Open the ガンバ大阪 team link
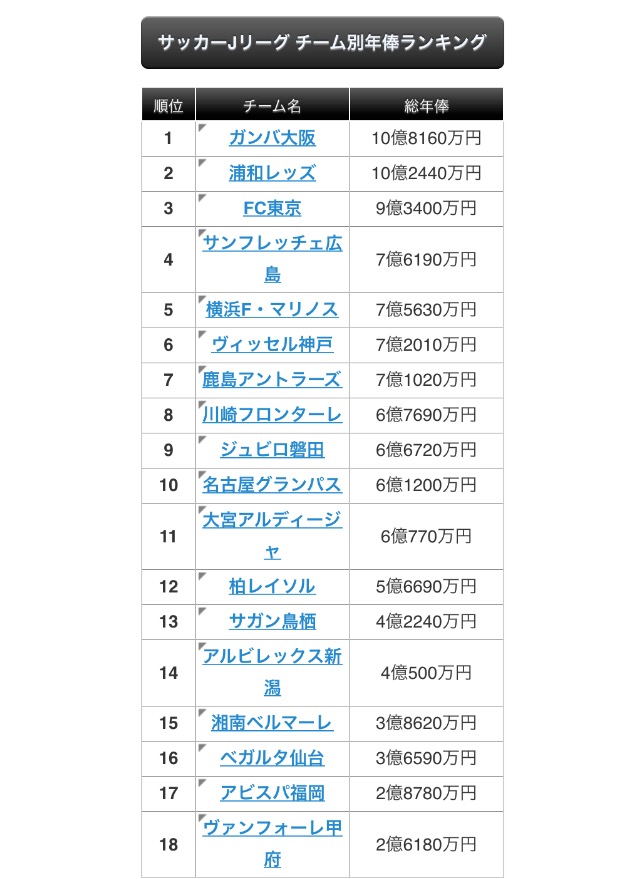The width and height of the screenshot is (640, 879). pyautogui.click(x=272, y=138)
